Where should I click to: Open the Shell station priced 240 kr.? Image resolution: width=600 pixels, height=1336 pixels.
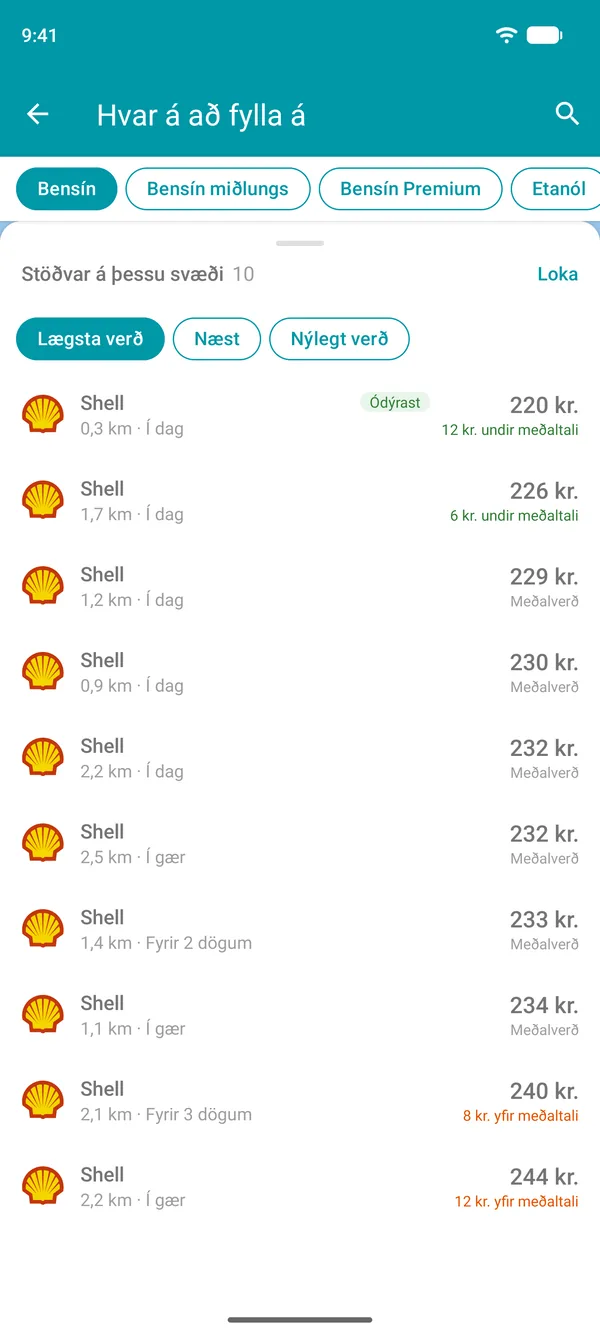tap(300, 1102)
